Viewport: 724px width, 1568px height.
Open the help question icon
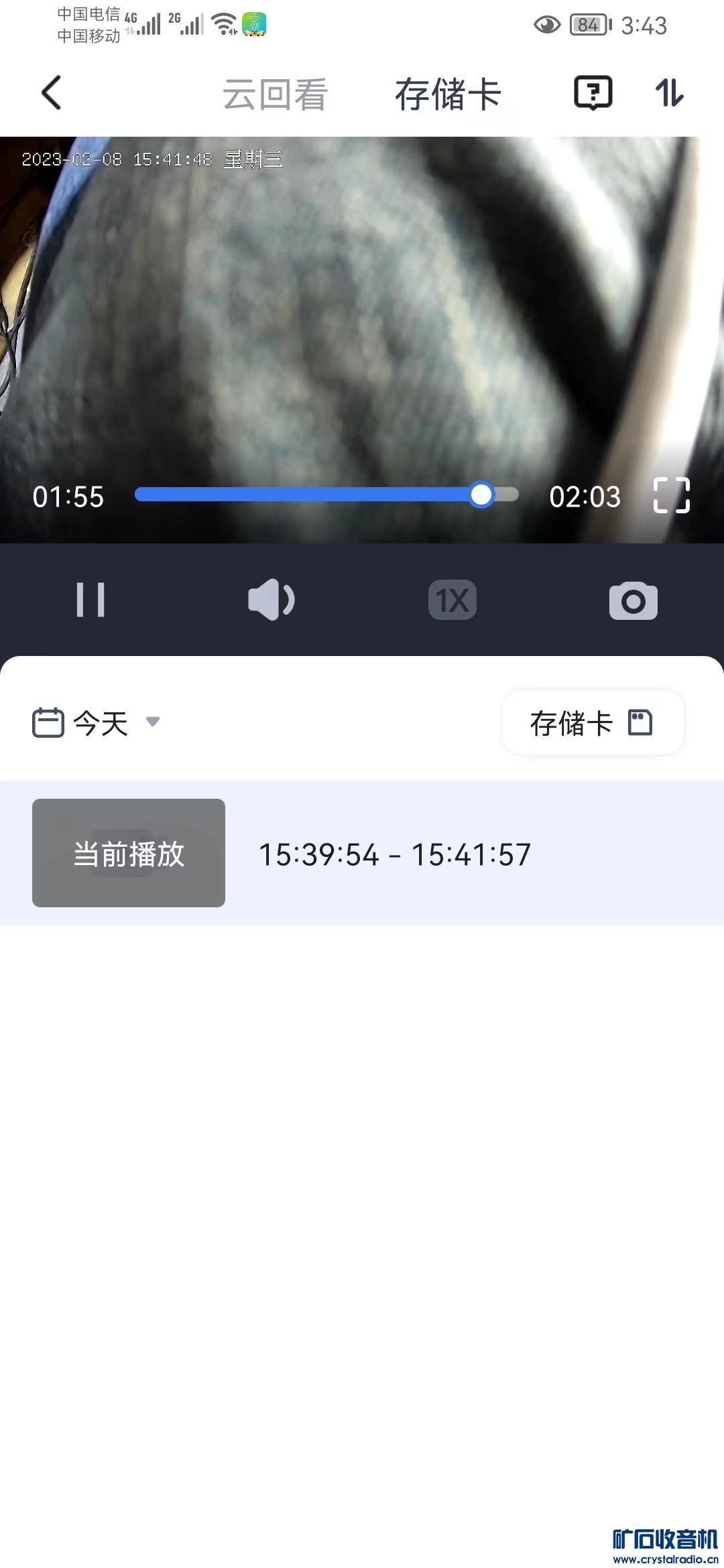[x=593, y=92]
